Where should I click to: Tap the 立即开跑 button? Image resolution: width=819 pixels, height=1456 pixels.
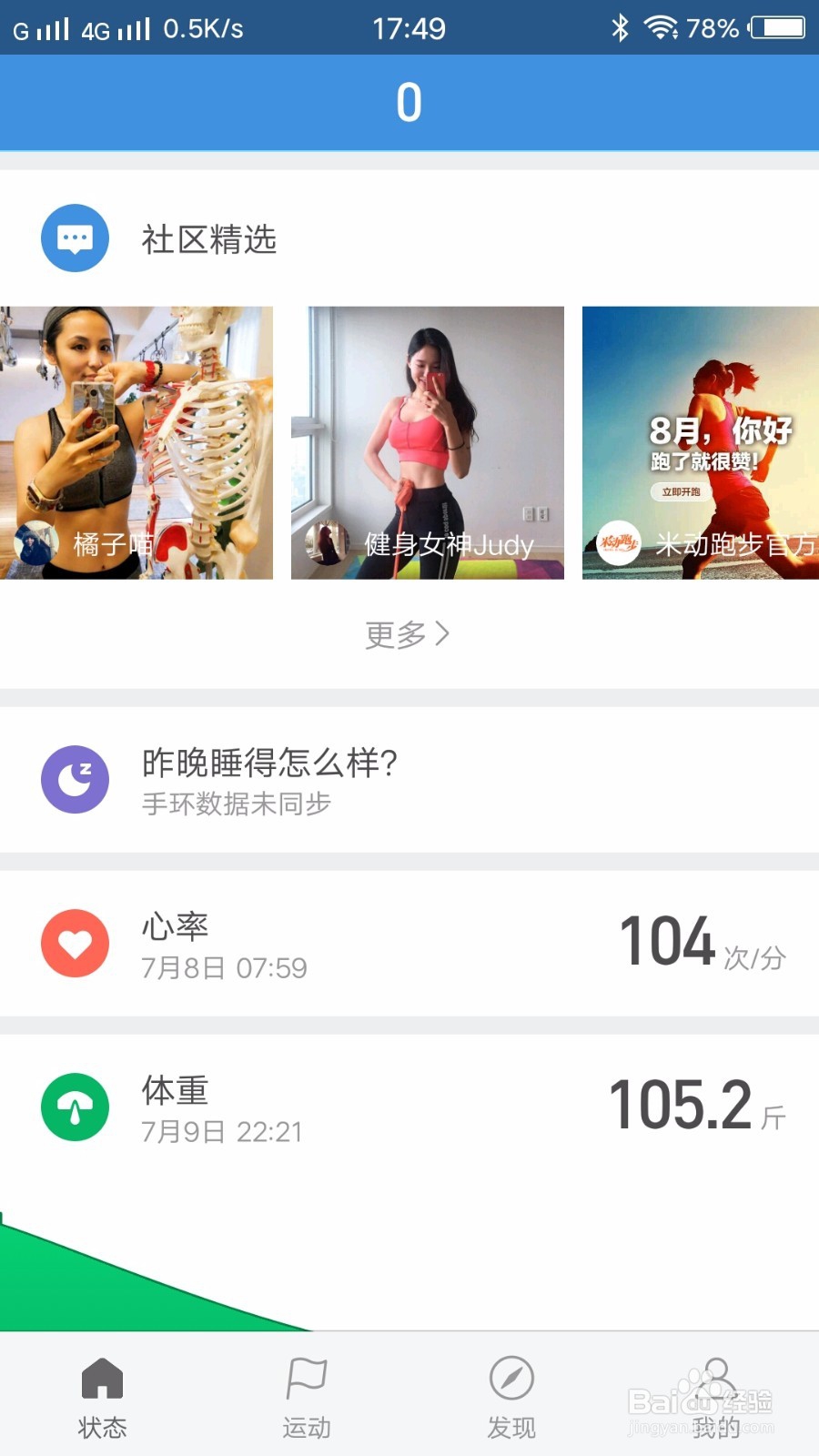tap(681, 491)
